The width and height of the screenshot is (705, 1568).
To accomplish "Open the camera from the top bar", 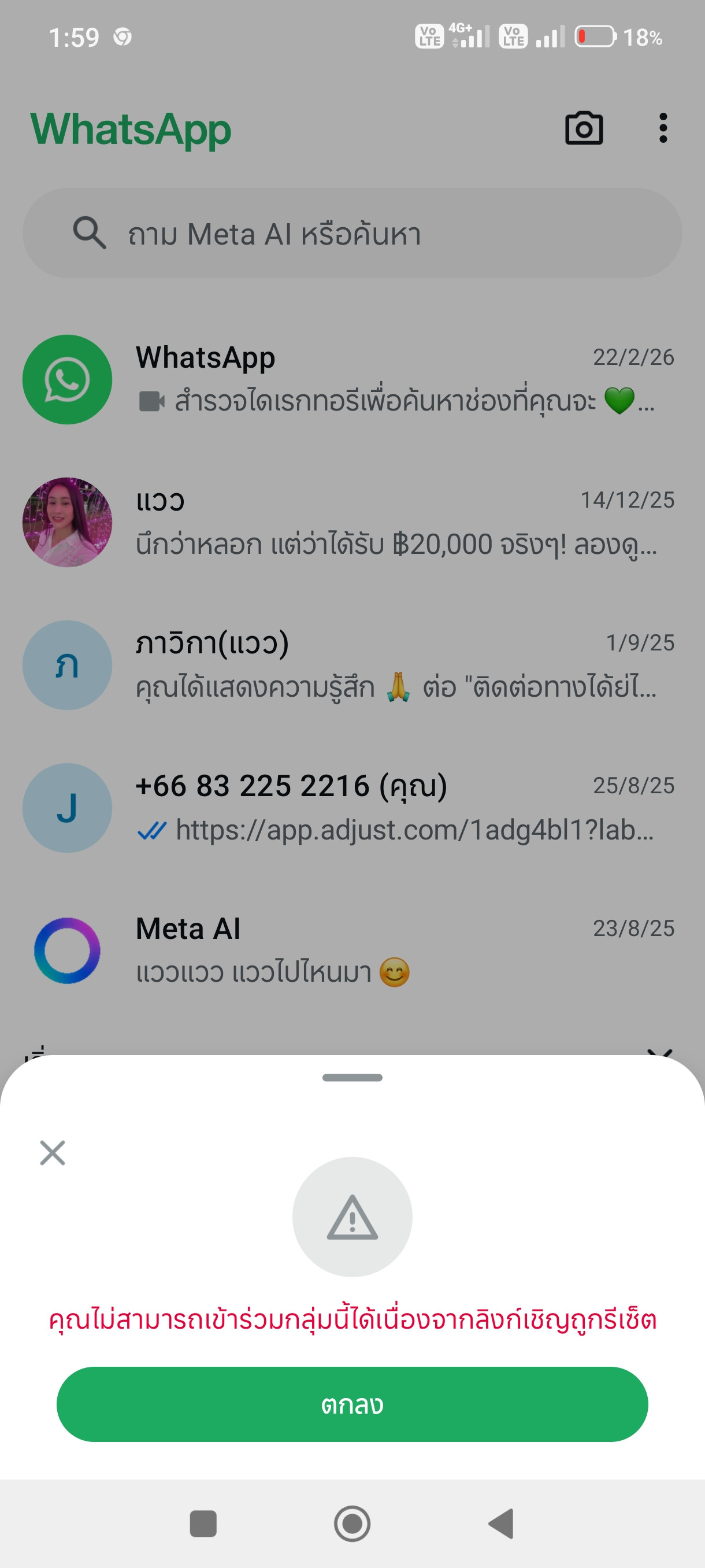I will [x=583, y=128].
